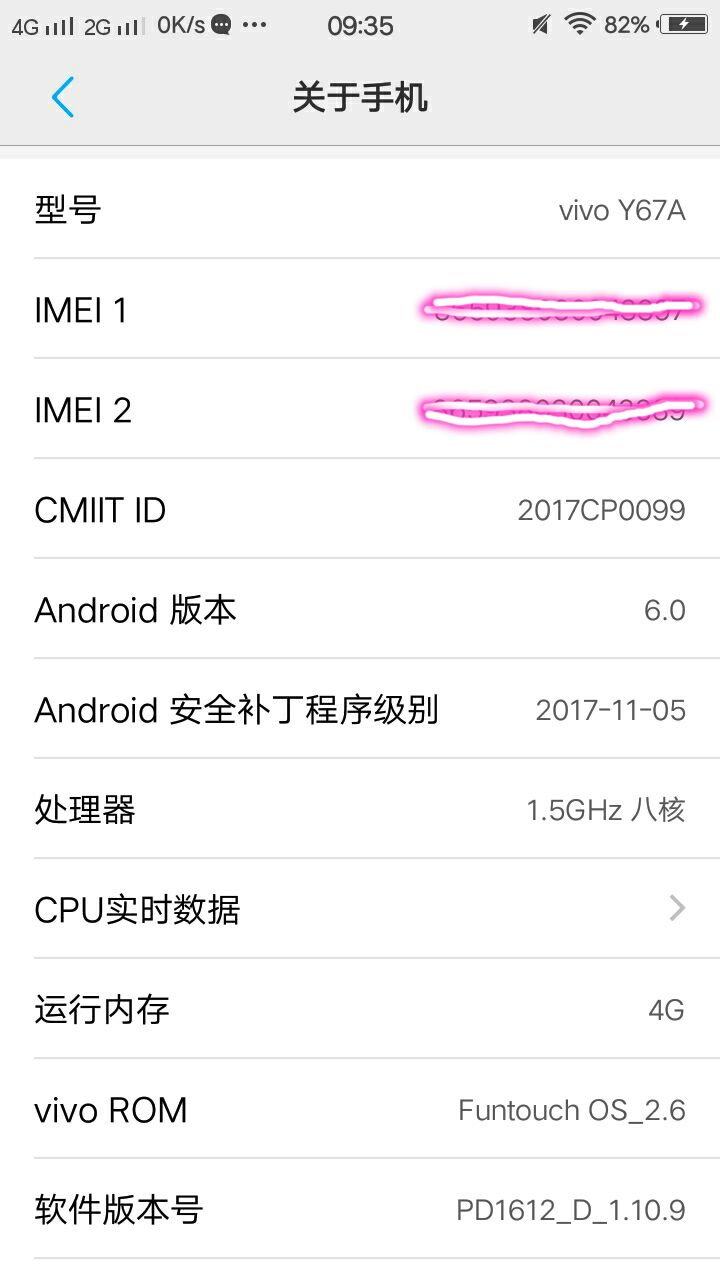Select the vivo ROM Funtouch OS_2.6 row
The image size is (720, 1280).
360,1110
